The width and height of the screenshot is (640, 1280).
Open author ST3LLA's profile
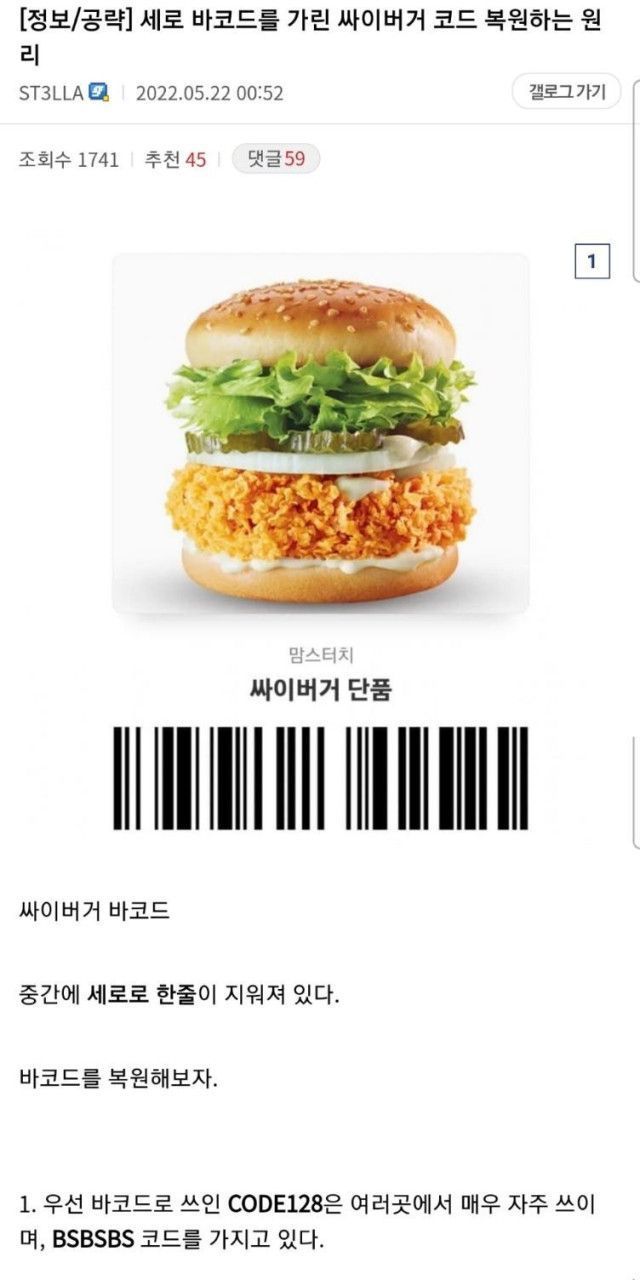(54, 93)
